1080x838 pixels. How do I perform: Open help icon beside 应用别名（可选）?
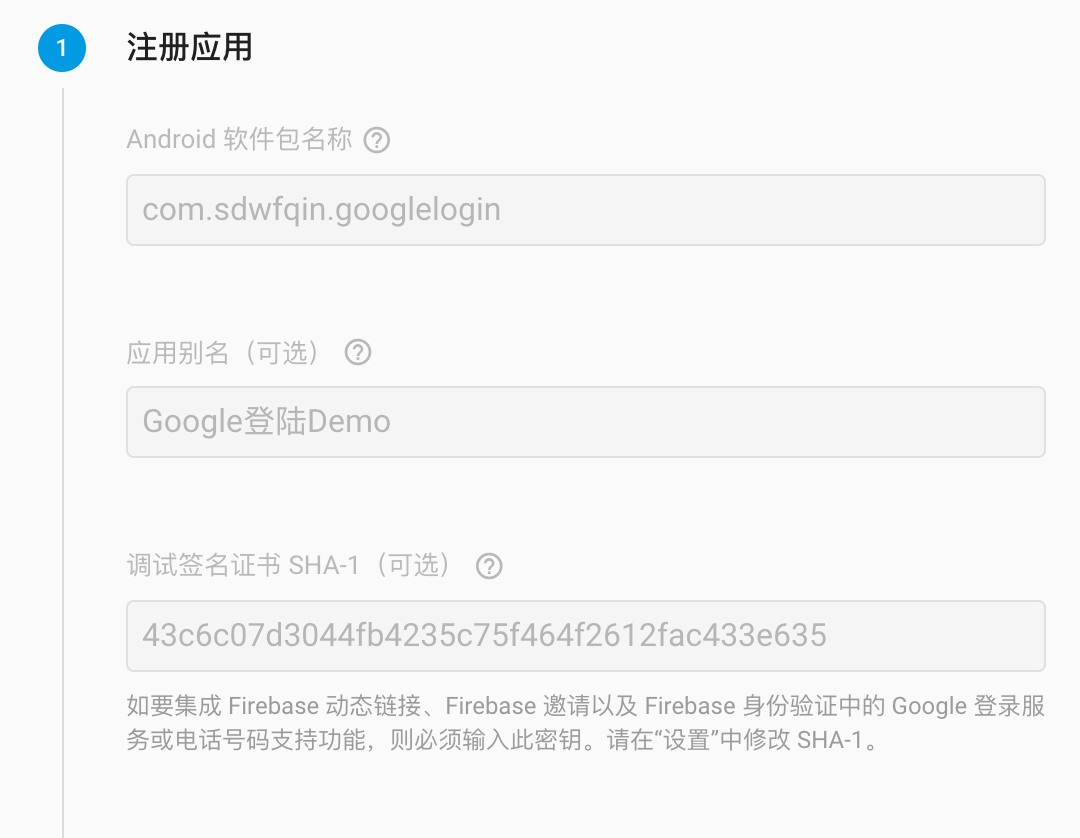coord(358,352)
